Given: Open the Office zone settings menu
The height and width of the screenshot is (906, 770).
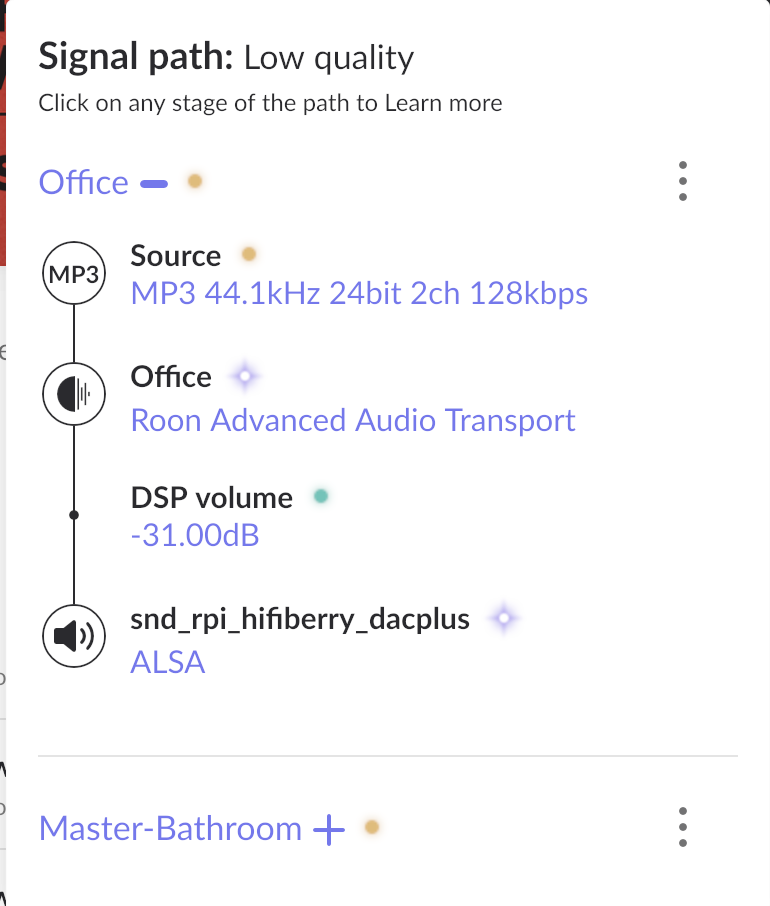Looking at the screenshot, I should pyautogui.click(x=682, y=181).
